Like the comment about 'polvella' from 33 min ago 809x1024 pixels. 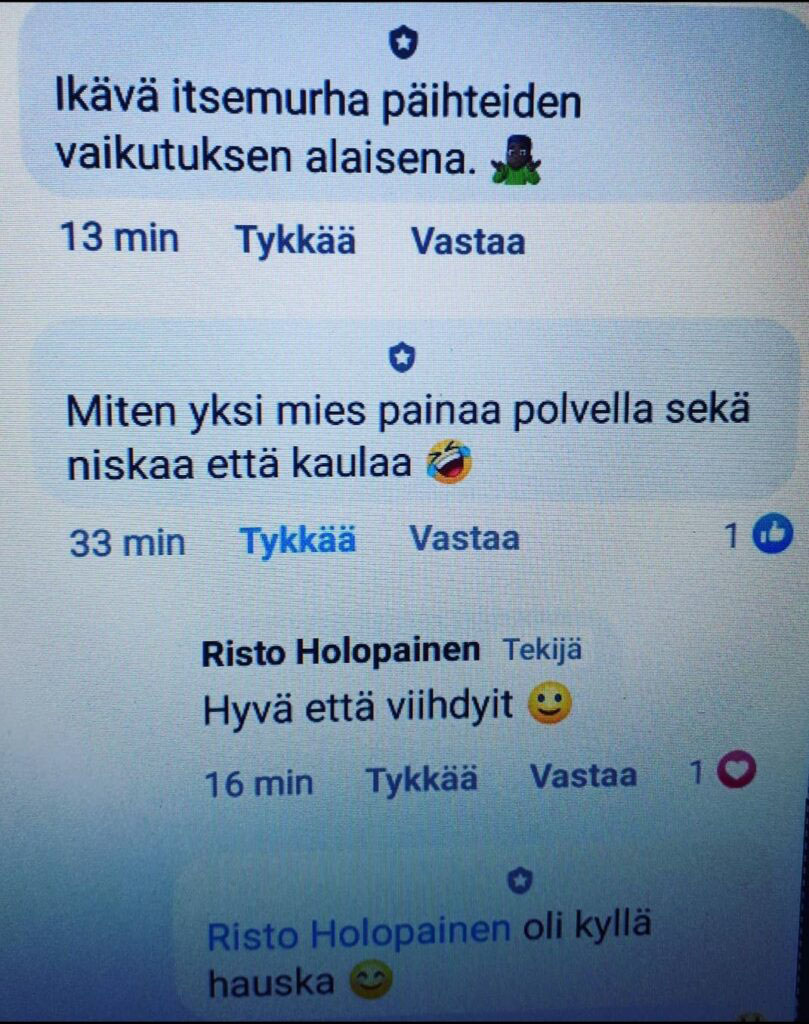pos(297,540)
